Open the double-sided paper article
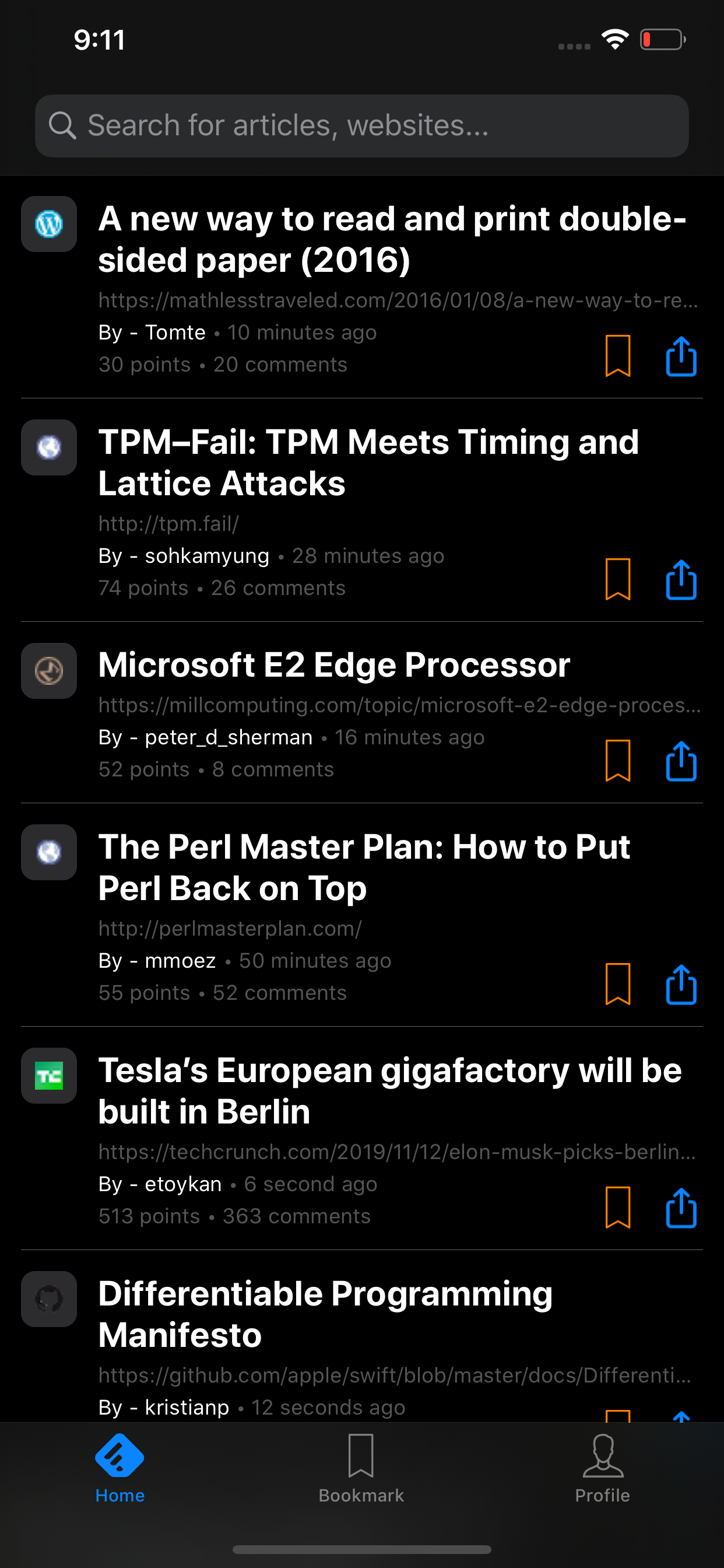 (392, 239)
